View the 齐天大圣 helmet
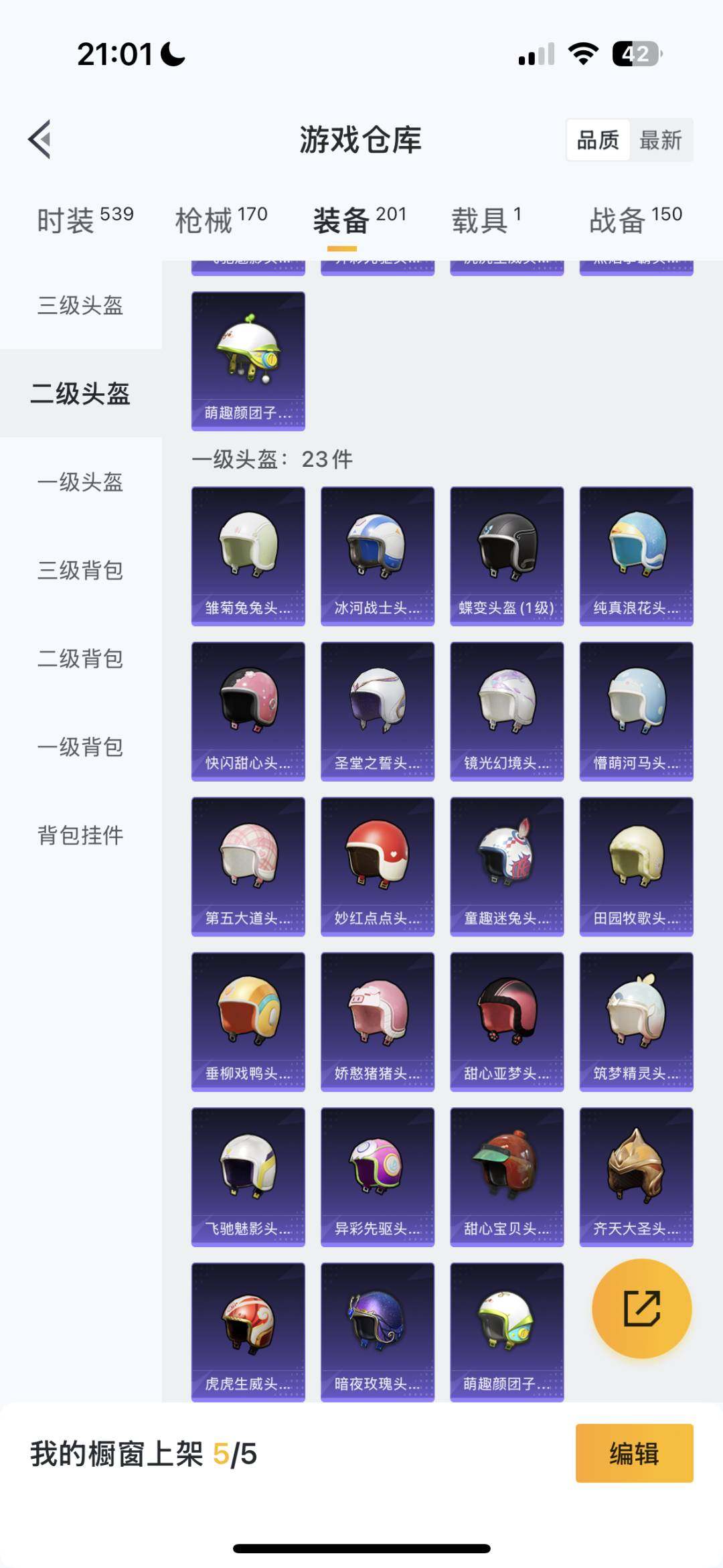The width and height of the screenshot is (723, 1568). pyautogui.click(x=636, y=1176)
